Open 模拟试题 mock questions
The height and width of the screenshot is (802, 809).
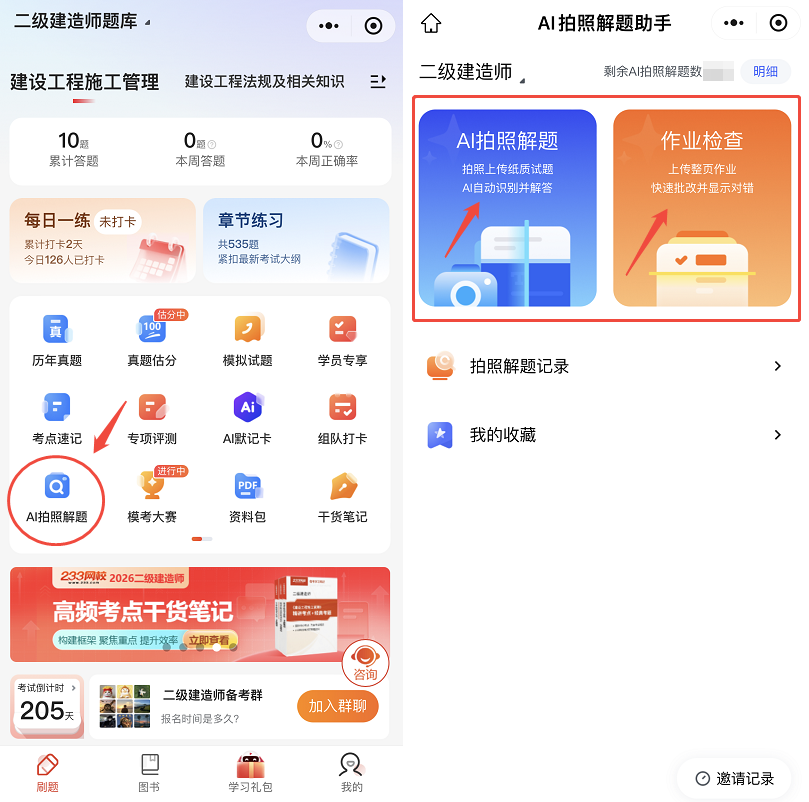pos(248,339)
